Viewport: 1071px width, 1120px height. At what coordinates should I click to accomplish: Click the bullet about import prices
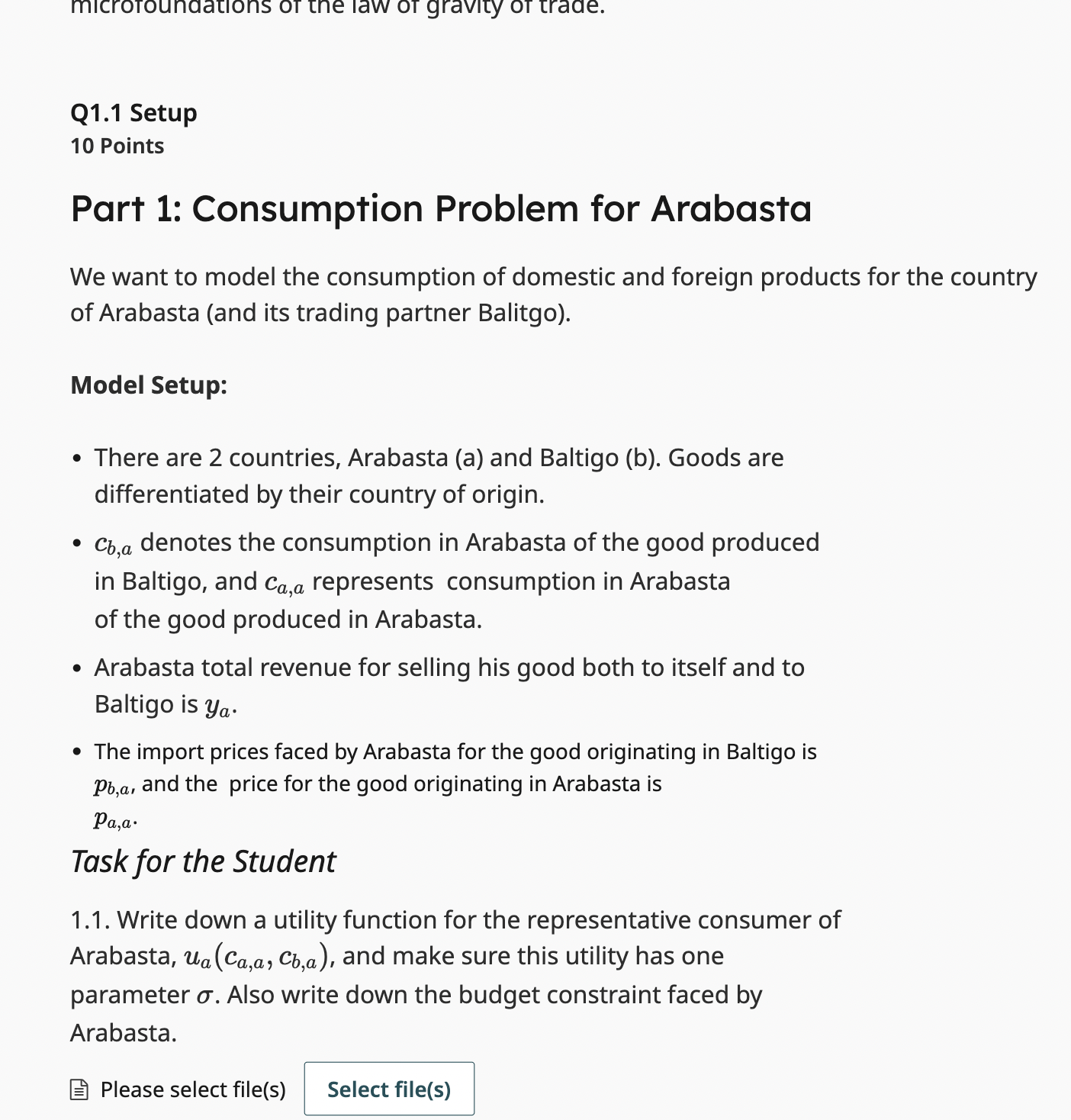point(455,751)
